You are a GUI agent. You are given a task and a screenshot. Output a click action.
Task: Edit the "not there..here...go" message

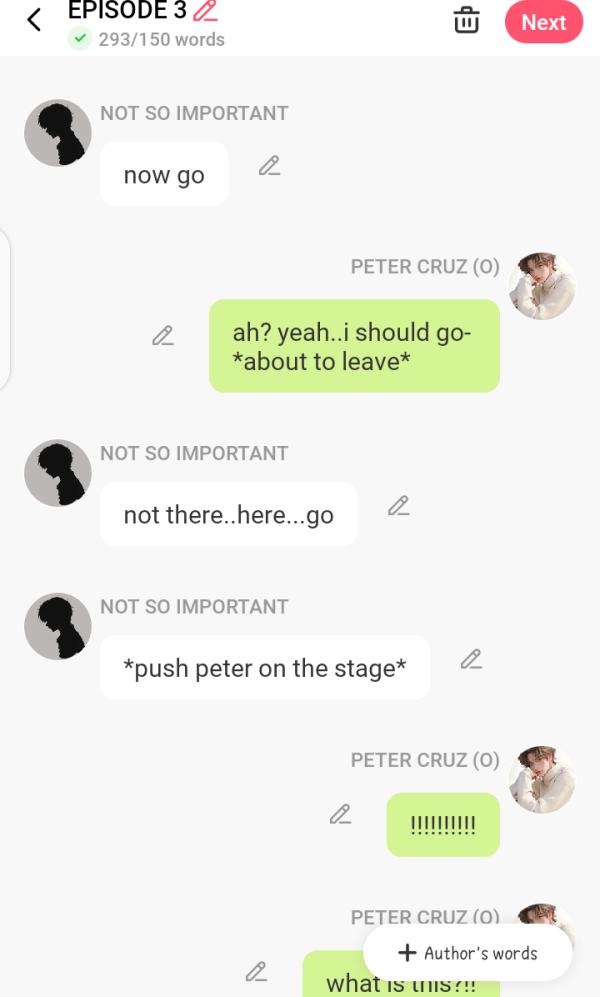398,506
